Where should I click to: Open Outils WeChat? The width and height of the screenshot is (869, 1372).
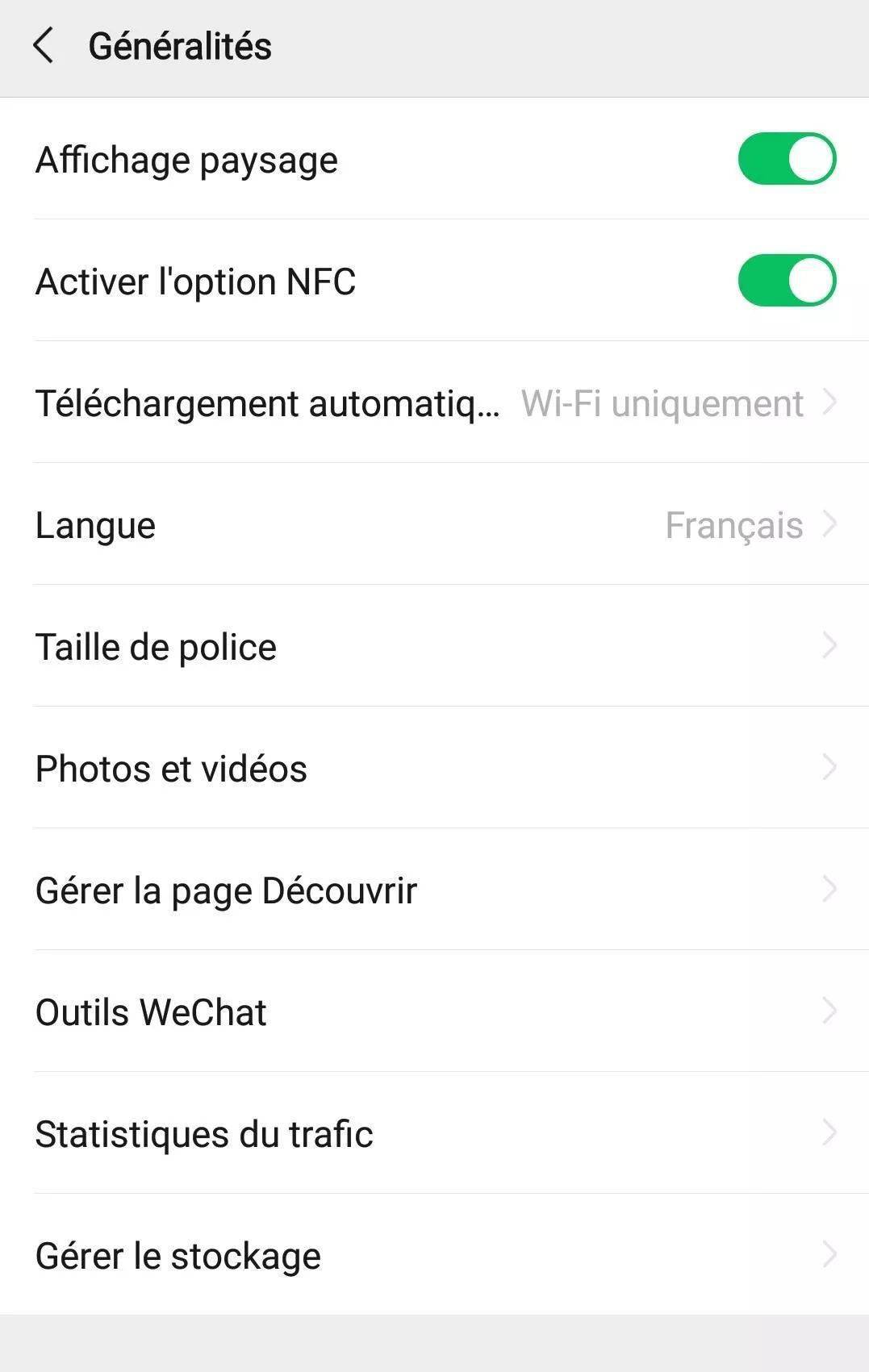[434, 1012]
